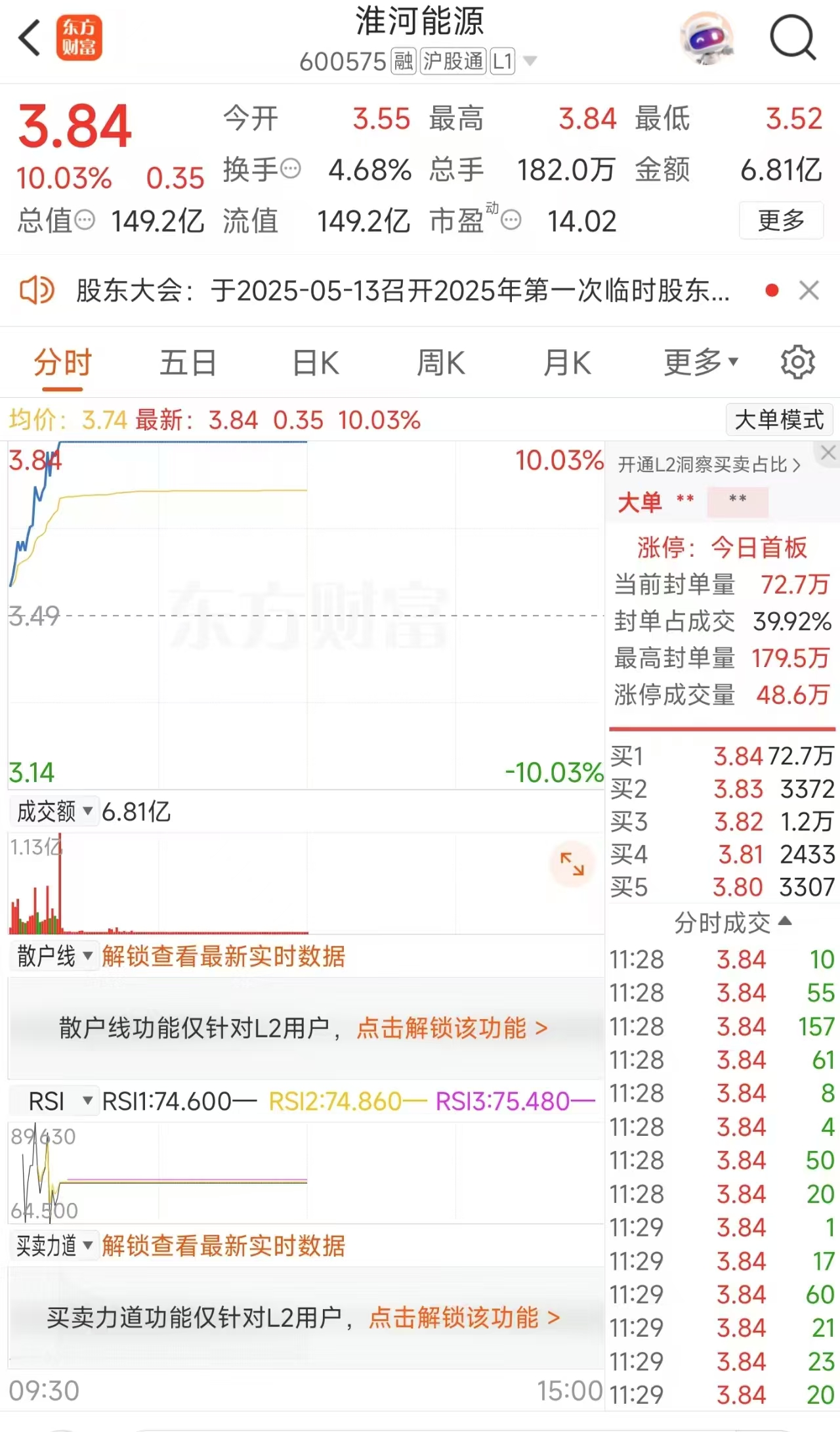Viewport: 840px width, 1432px height.
Task: Expand the 更多 chart period dropdown
Action: 700,362
